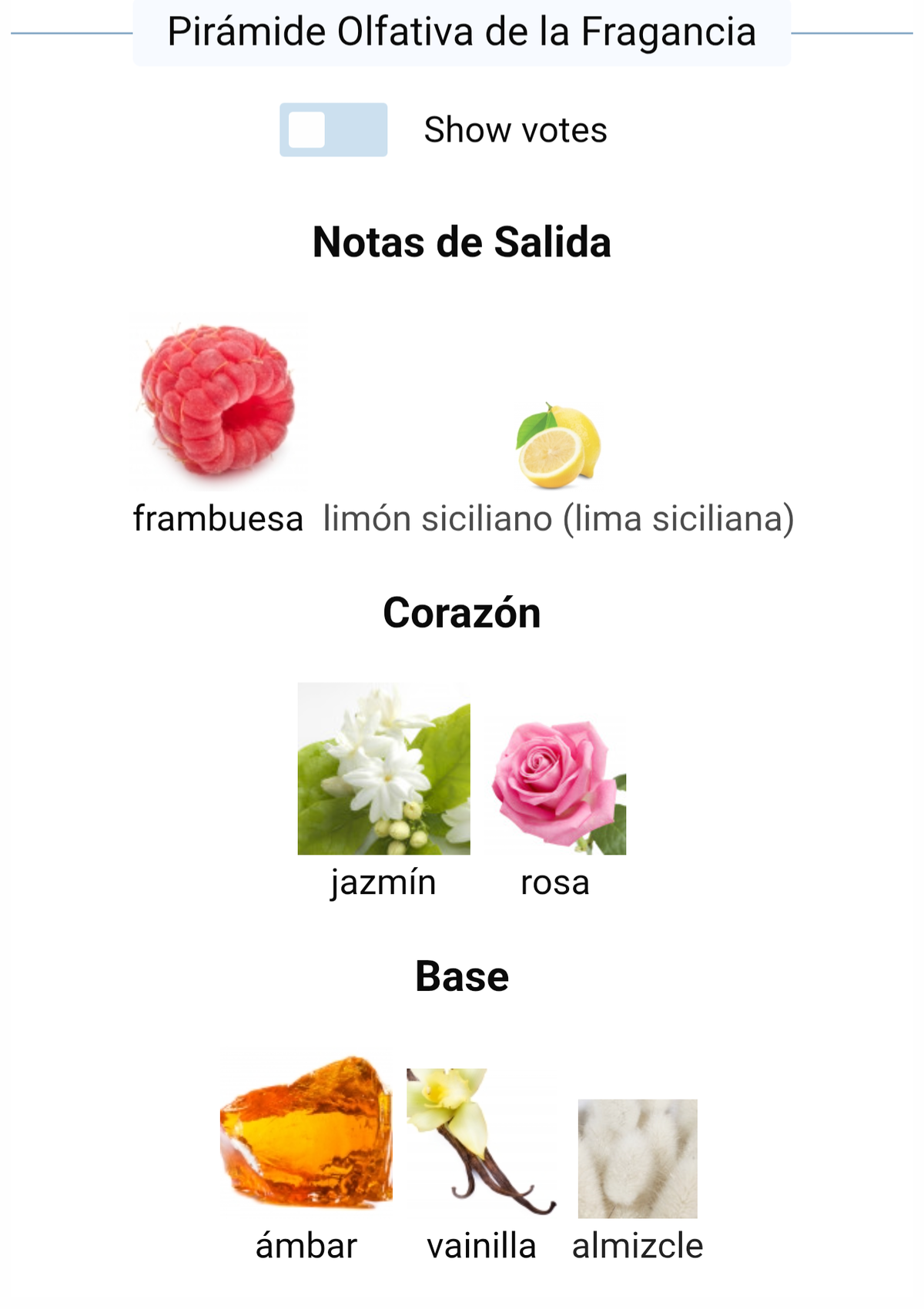Open the frambuesa note

[x=218, y=401]
